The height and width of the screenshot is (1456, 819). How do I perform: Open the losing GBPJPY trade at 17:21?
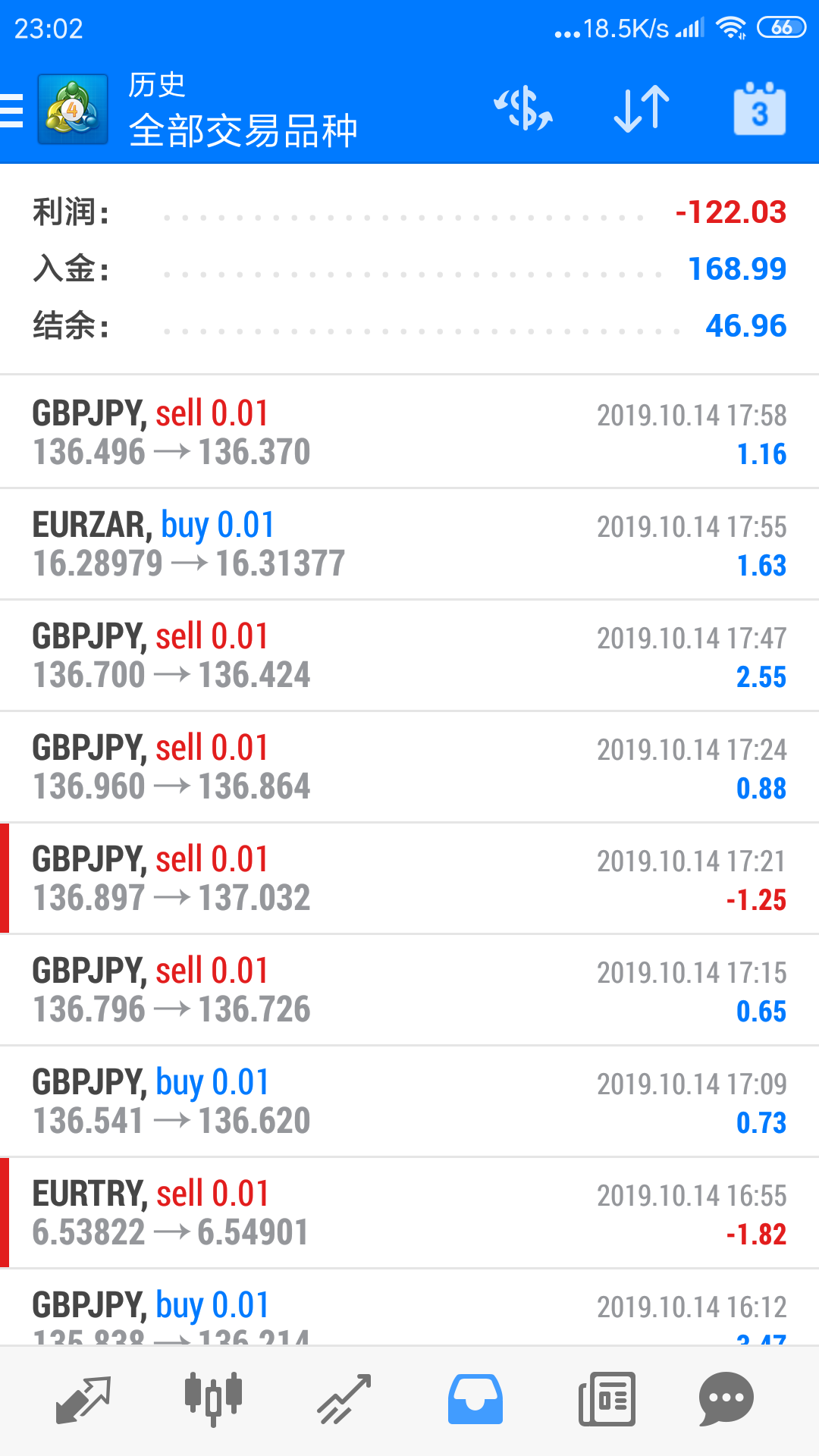coord(409,878)
